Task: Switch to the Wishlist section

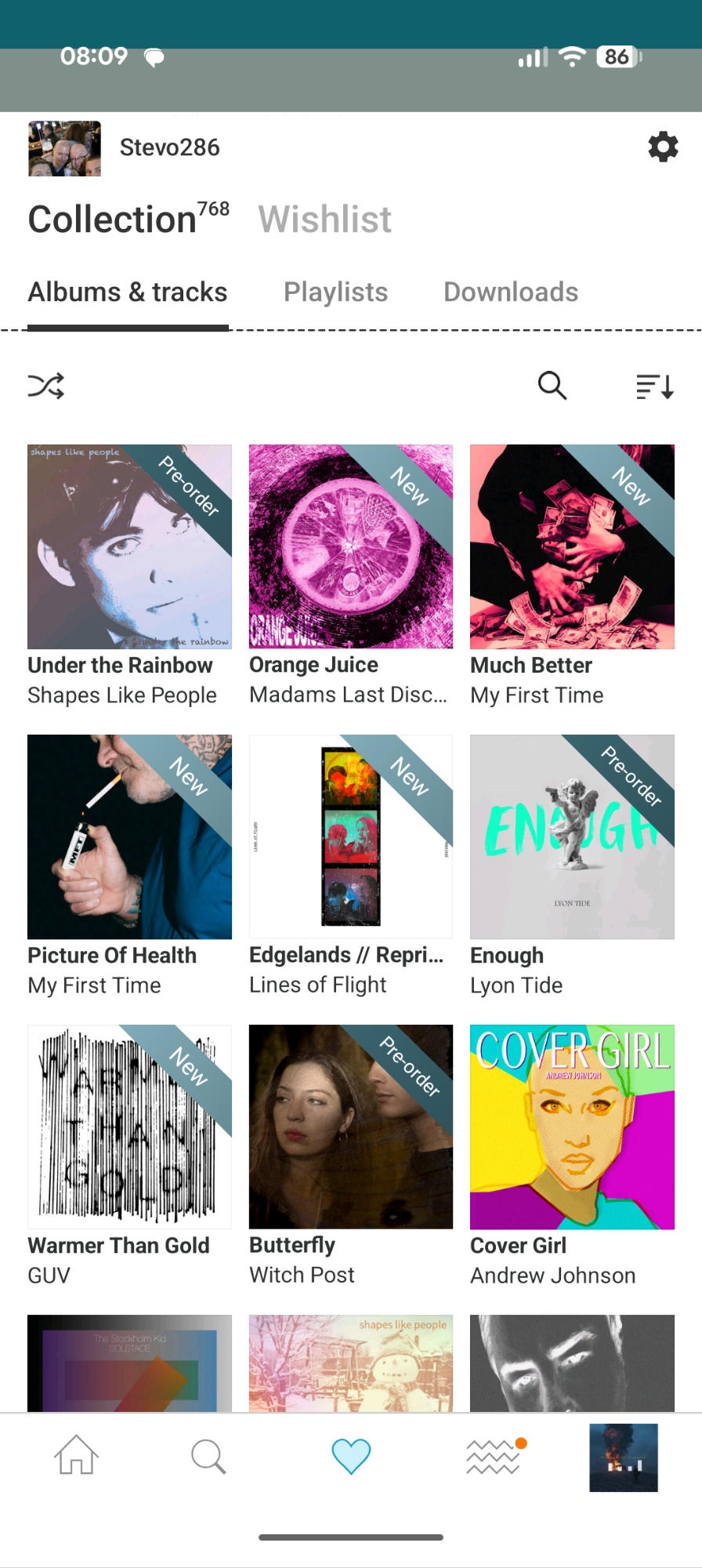Action: (325, 220)
